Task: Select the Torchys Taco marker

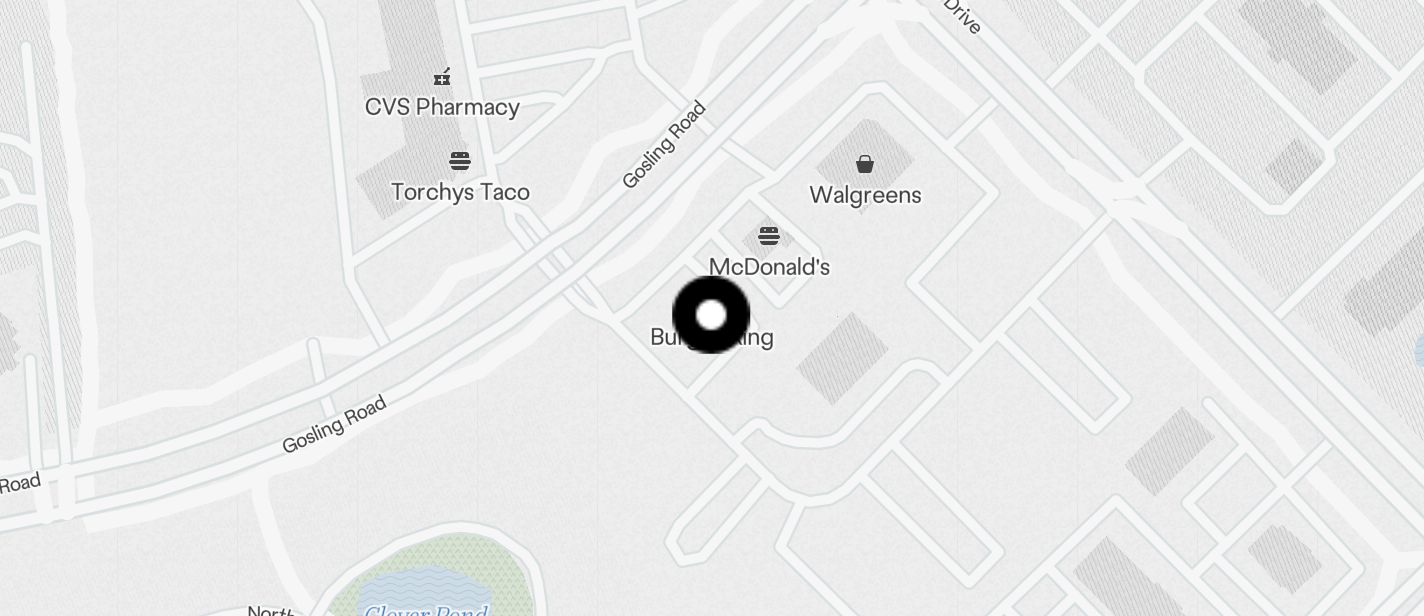Action: (460, 161)
